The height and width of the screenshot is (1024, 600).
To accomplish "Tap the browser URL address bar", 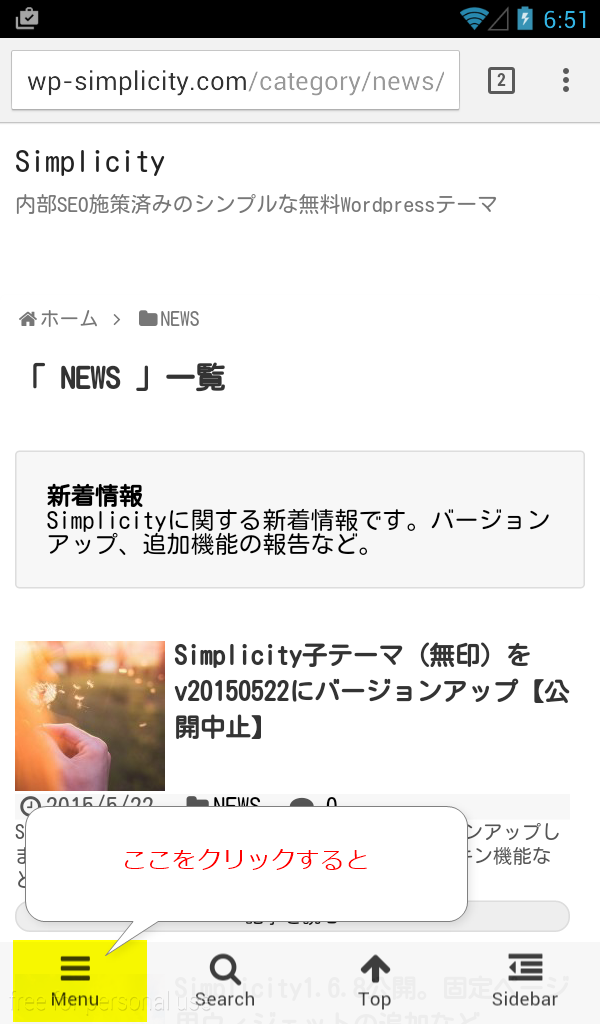I will click(x=235, y=81).
